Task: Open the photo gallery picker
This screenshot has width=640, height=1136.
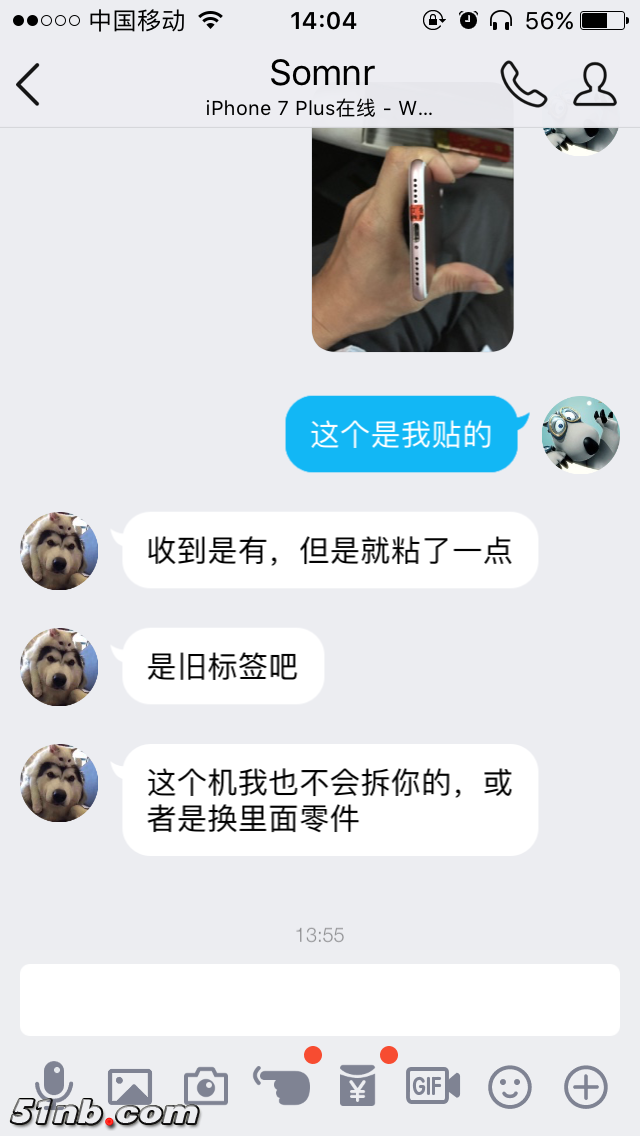Action: pos(130,1086)
